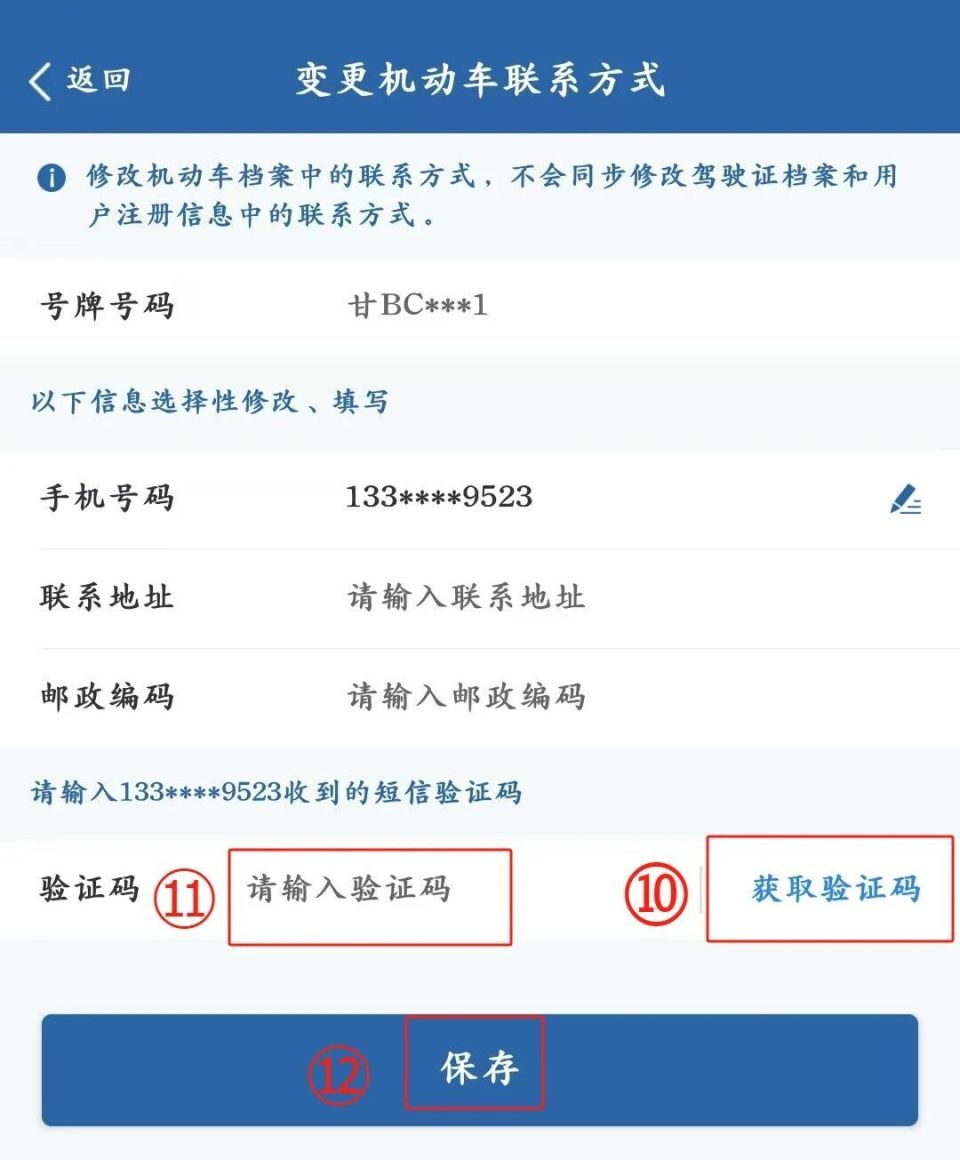Image resolution: width=960 pixels, height=1160 pixels.
Task: Tap the back arrow icon to return
Action: 40,79
